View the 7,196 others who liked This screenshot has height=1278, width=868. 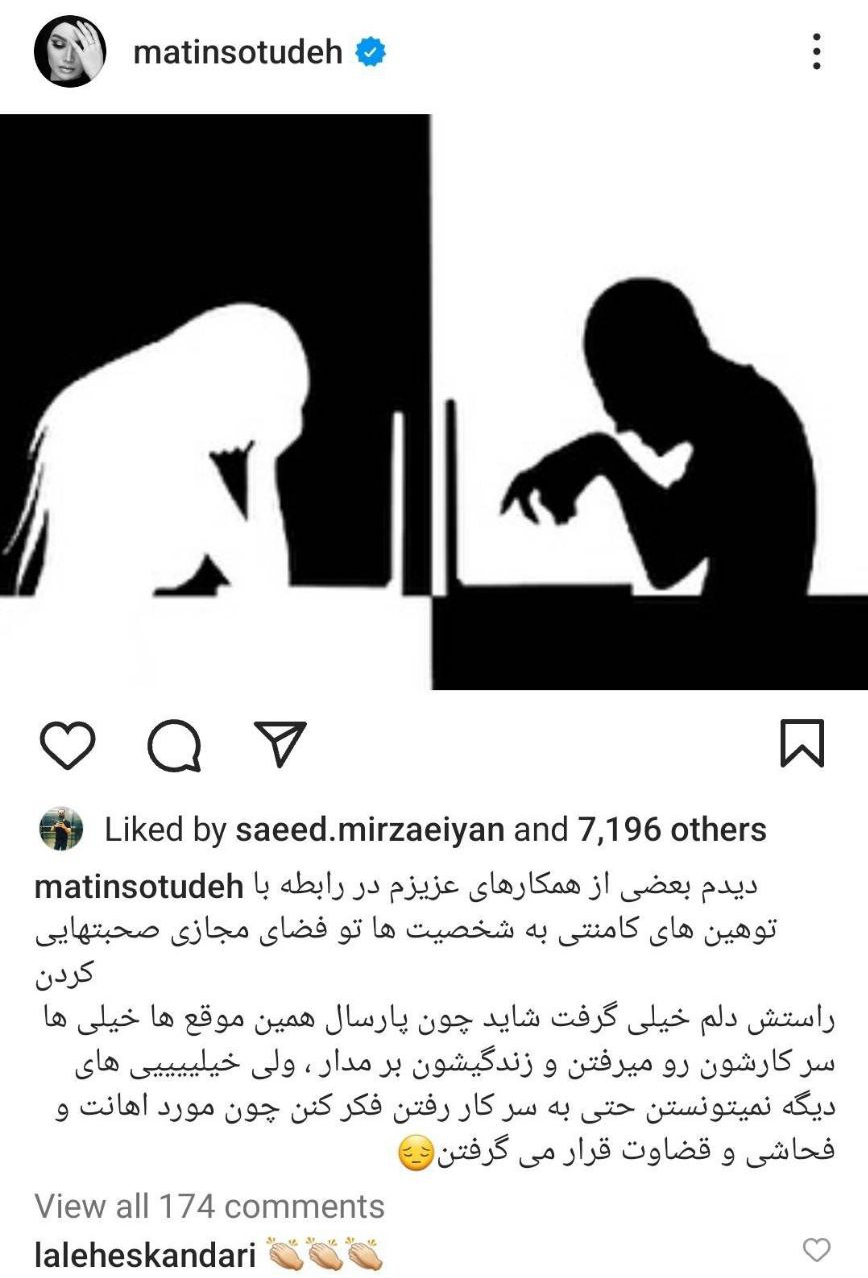click(x=672, y=829)
